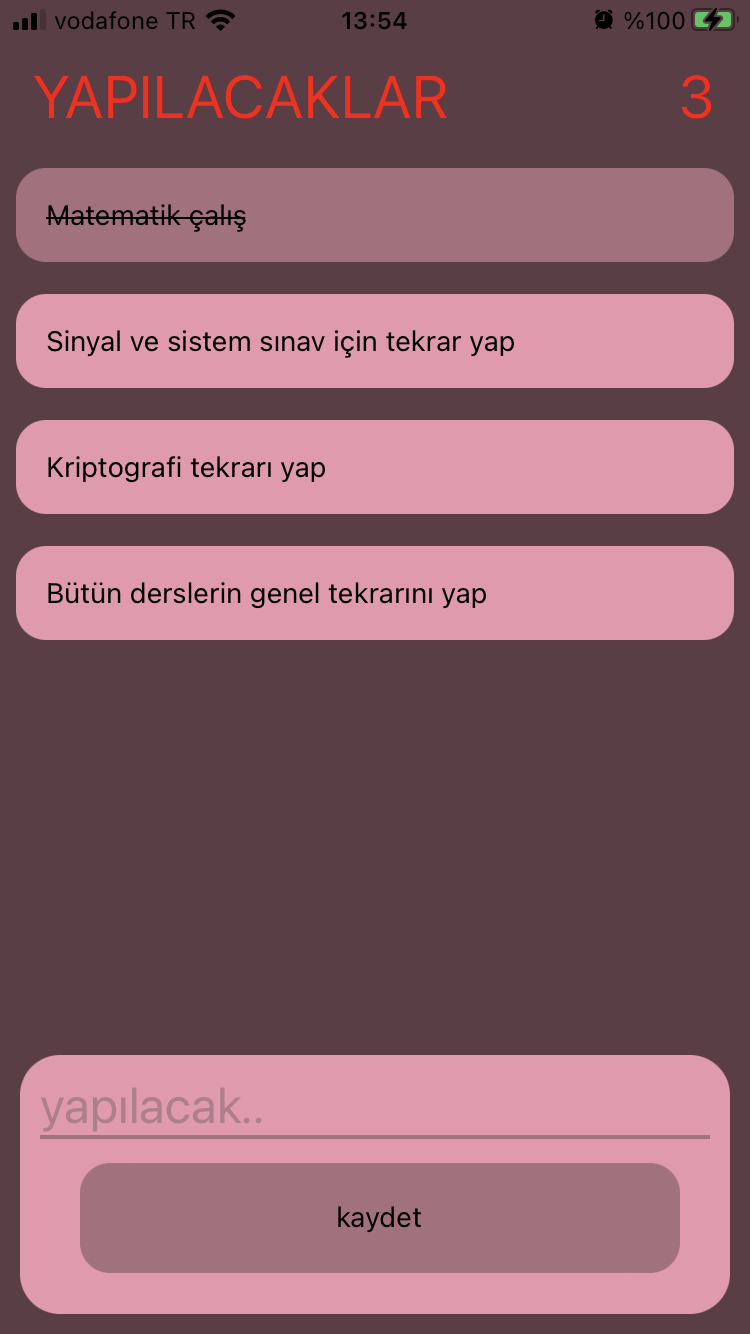This screenshot has width=750, height=1334.
Task: Tap Bütün derslerin genel tekrarını yap item
Action: 374,593
